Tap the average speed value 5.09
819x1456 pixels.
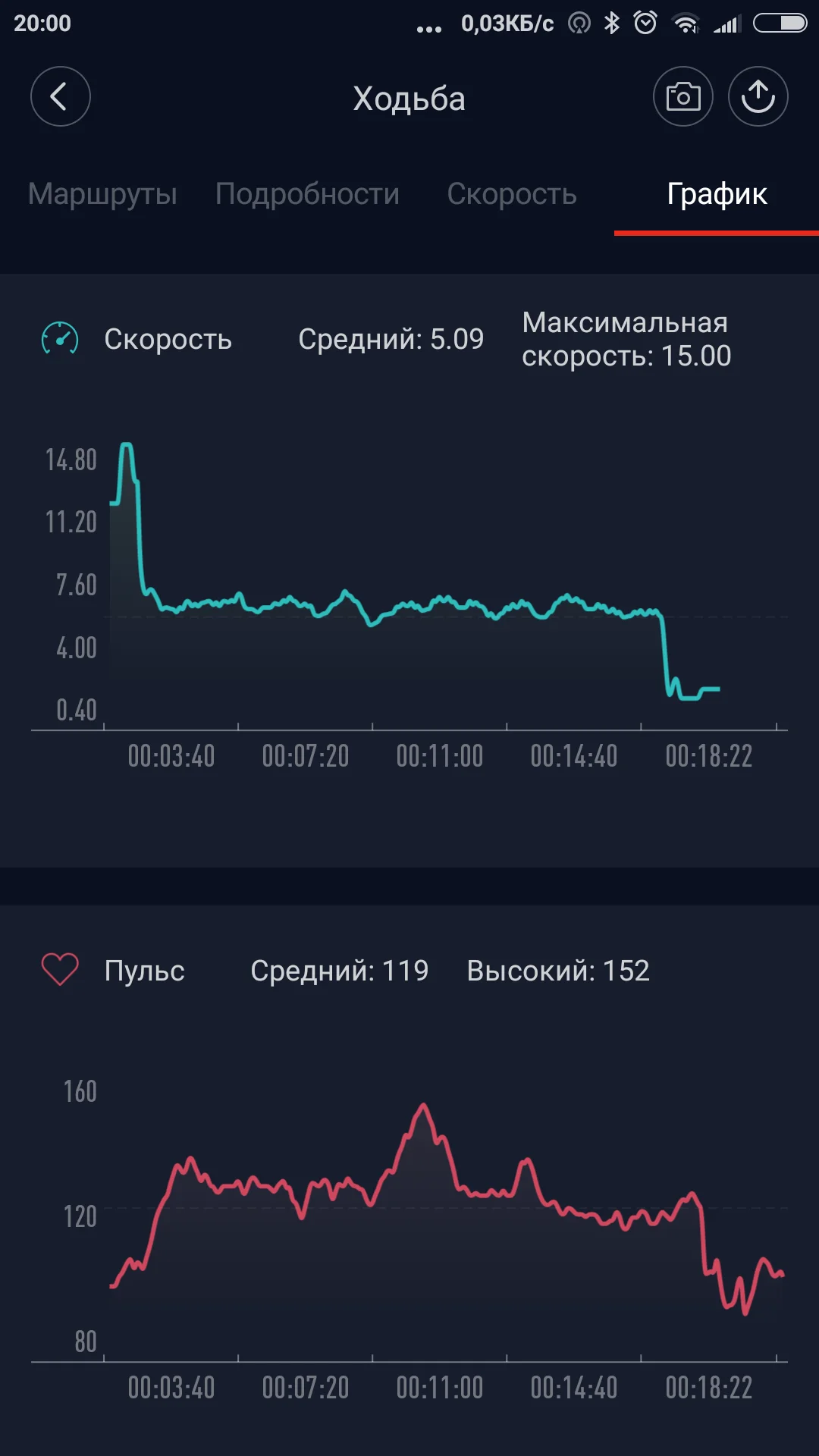pyautogui.click(x=391, y=339)
